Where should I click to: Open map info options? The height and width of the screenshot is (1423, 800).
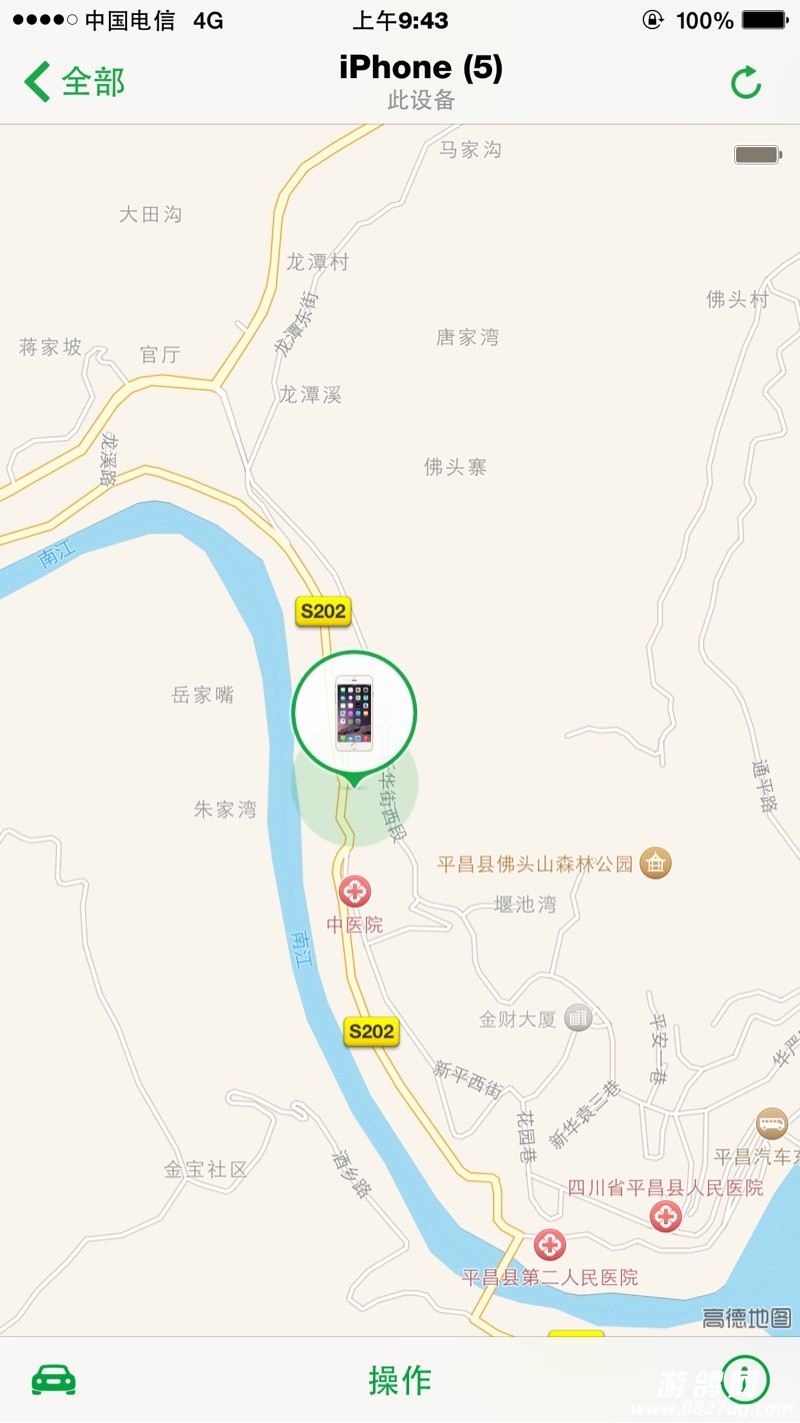745,1380
